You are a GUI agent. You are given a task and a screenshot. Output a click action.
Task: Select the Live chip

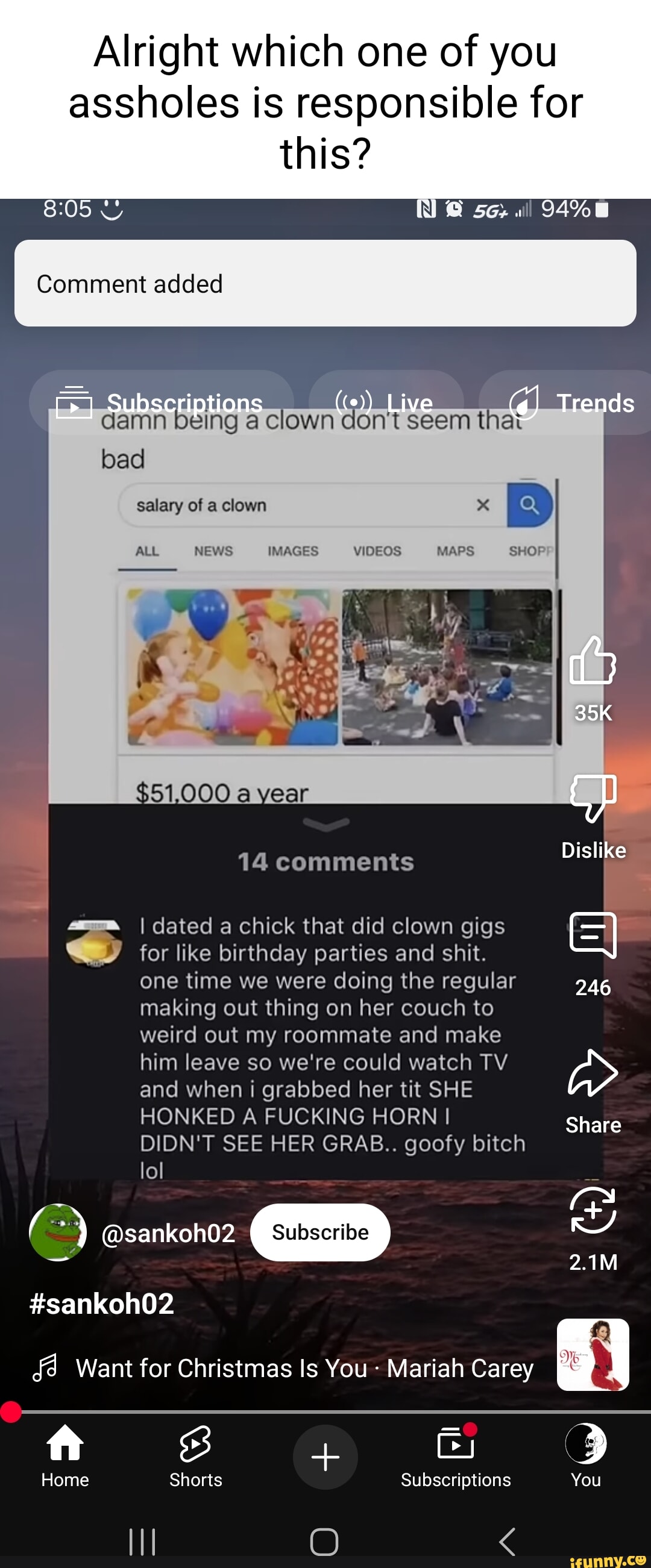point(386,402)
